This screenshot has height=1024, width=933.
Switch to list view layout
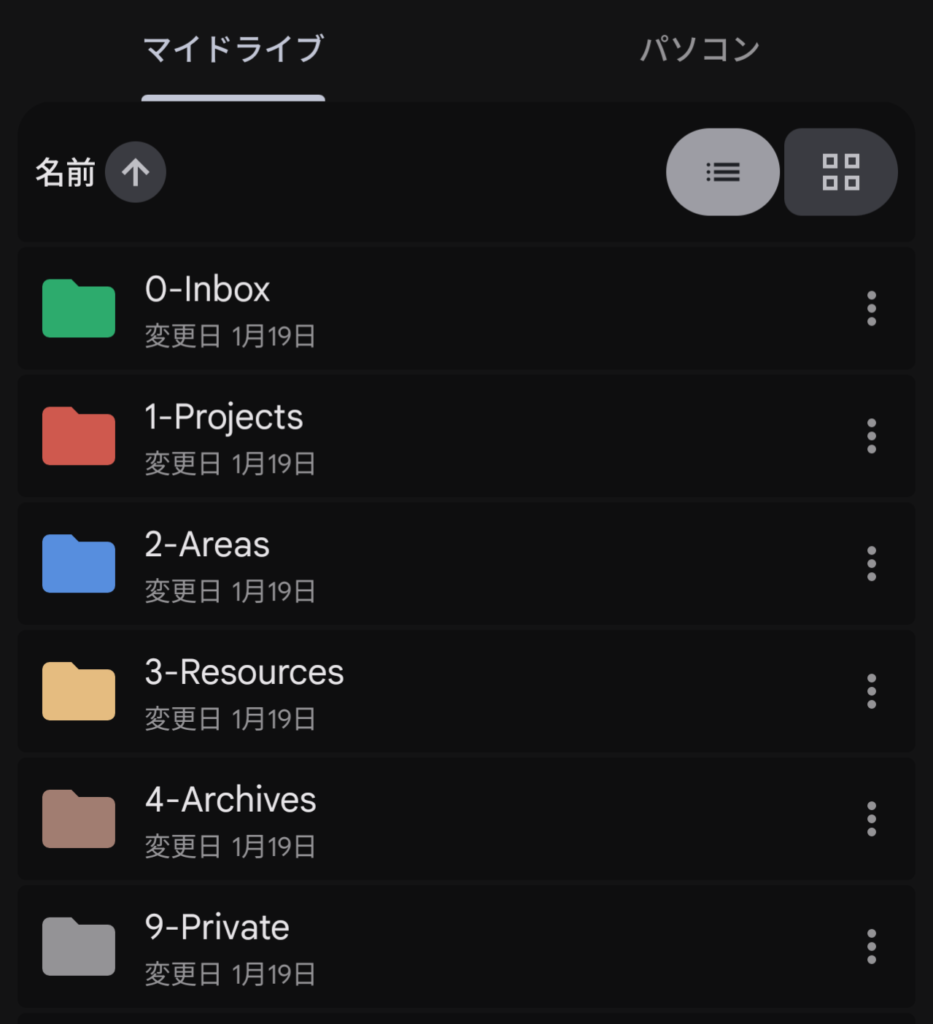[x=722, y=172]
